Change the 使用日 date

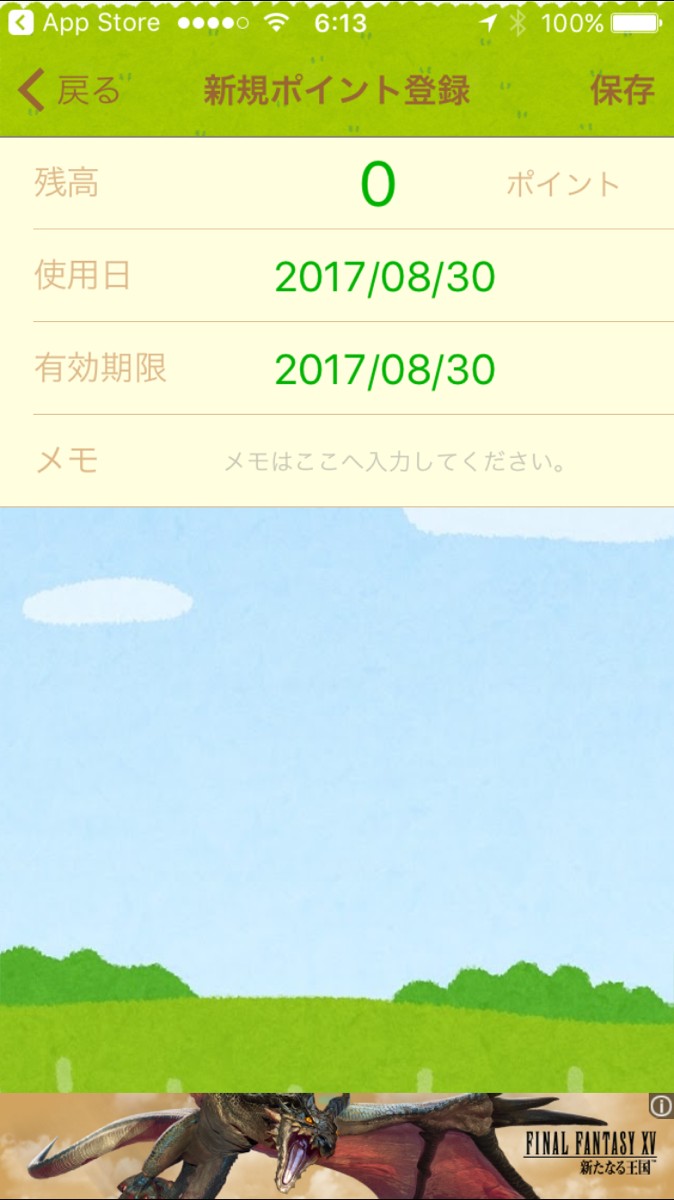click(385, 277)
